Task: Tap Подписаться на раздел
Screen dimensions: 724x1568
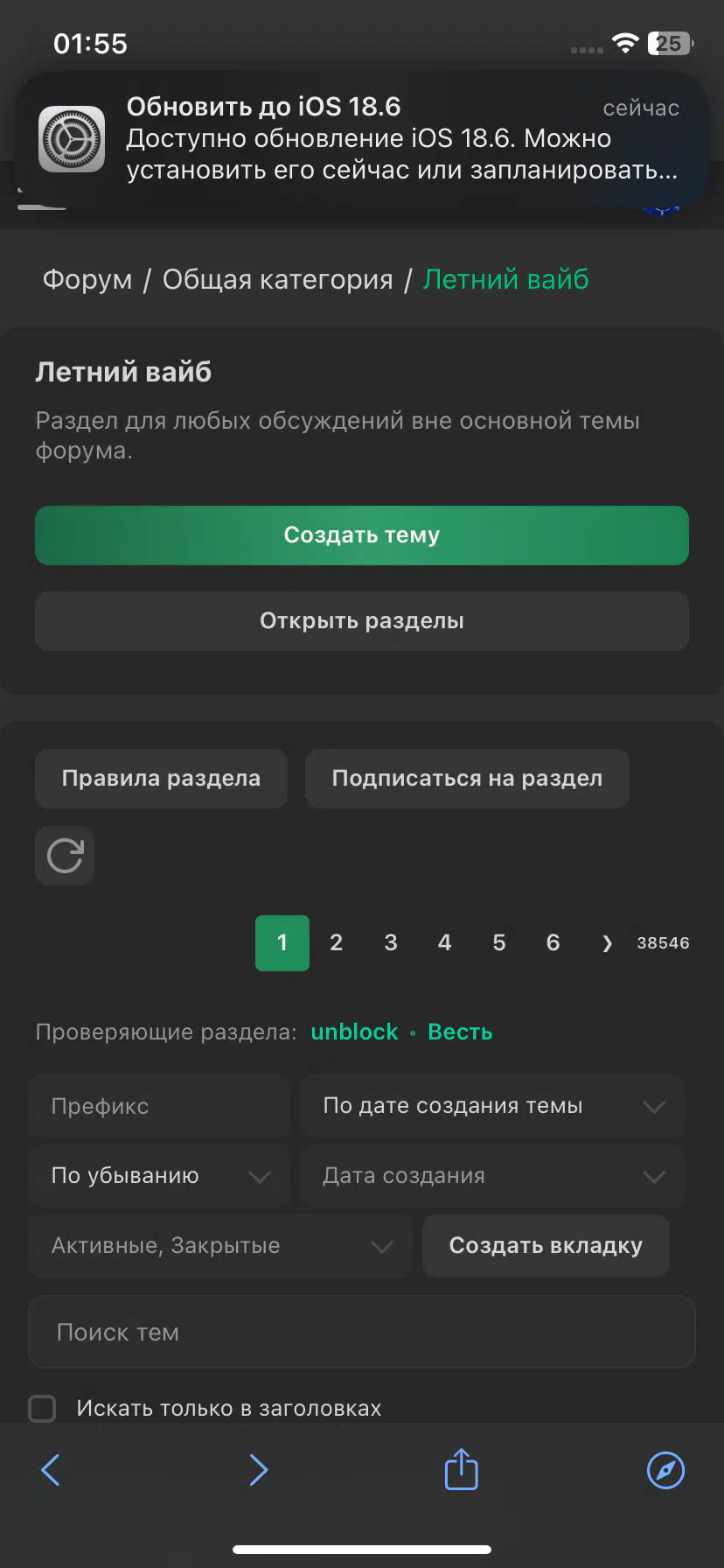Action: (x=467, y=779)
